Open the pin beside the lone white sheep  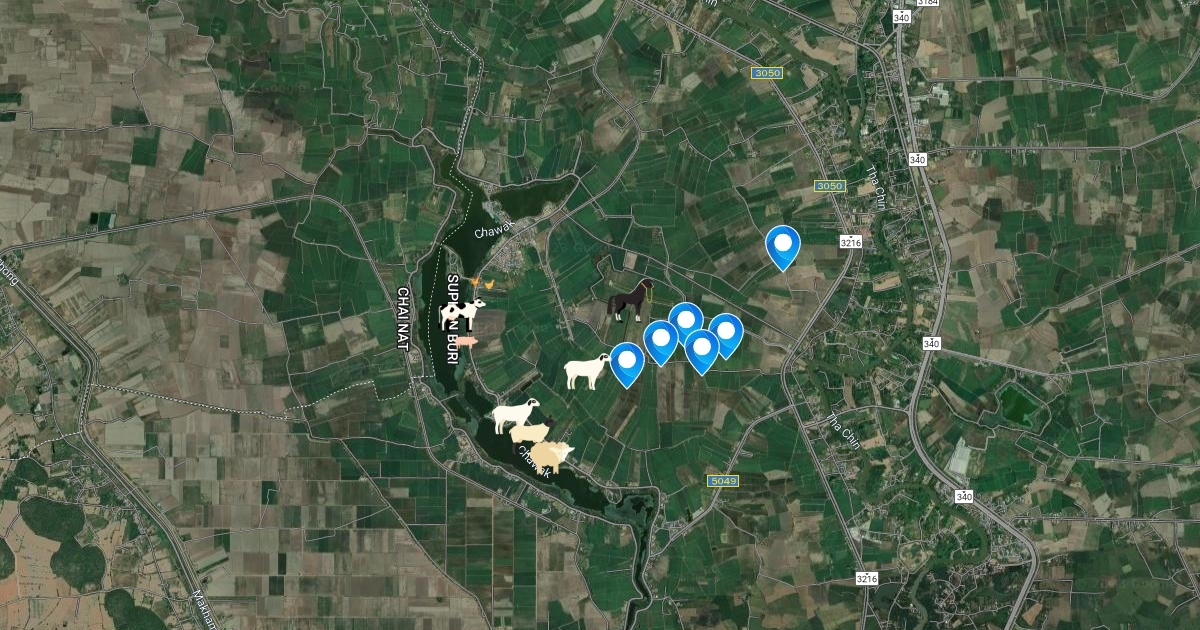(x=626, y=361)
